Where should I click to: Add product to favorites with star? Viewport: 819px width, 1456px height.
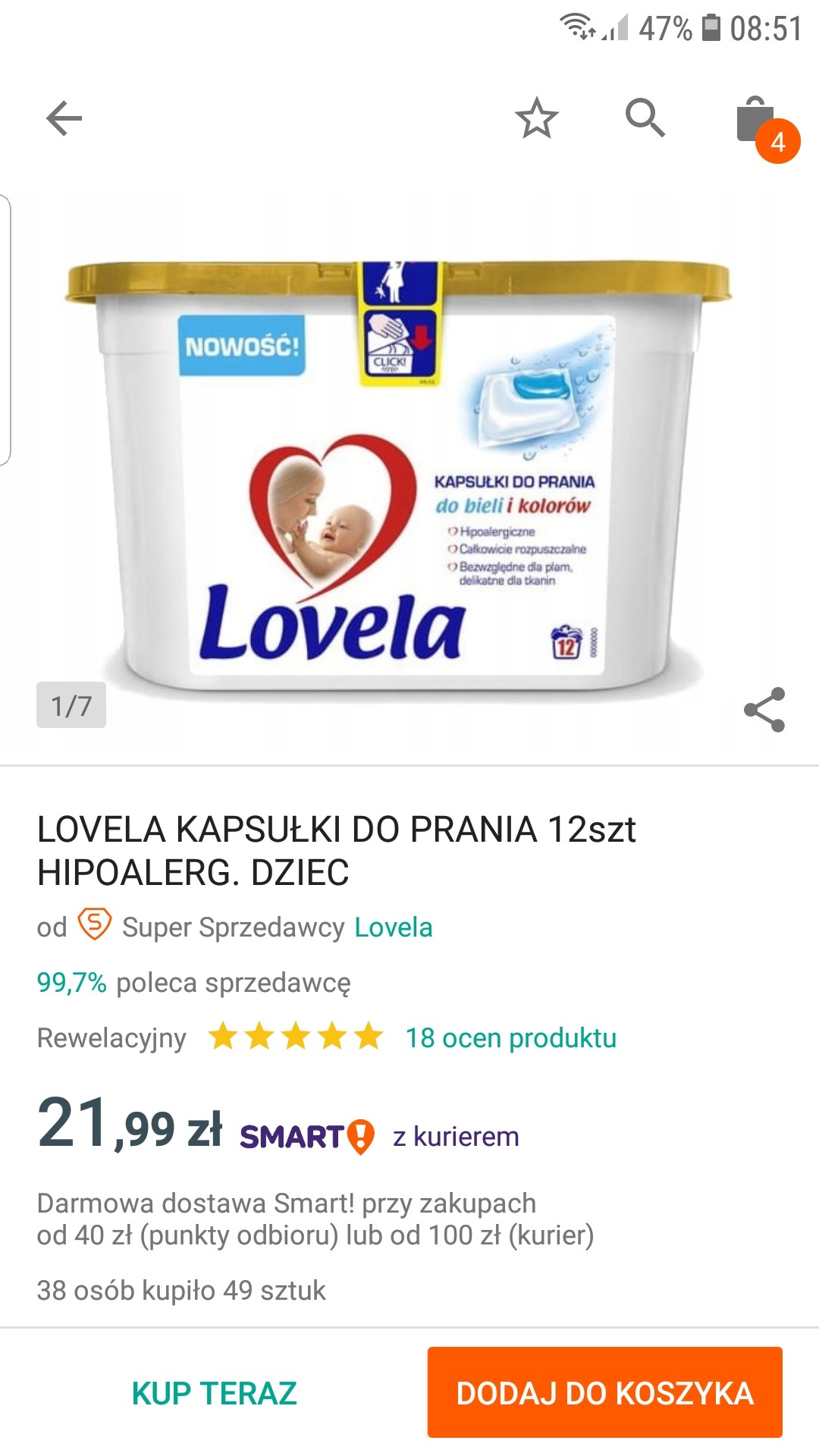(x=537, y=118)
